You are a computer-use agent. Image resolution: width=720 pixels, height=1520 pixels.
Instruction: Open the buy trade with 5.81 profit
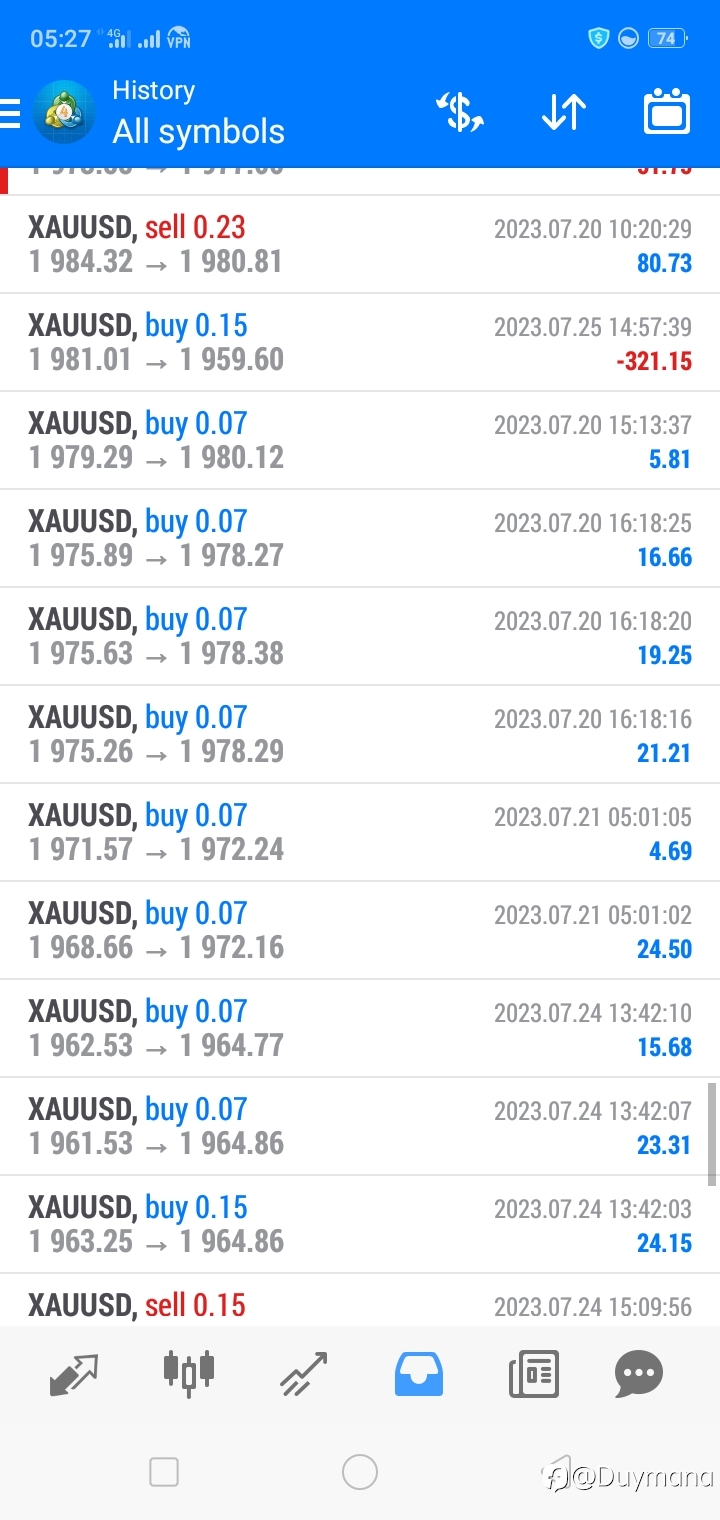[x=360, y=440]
